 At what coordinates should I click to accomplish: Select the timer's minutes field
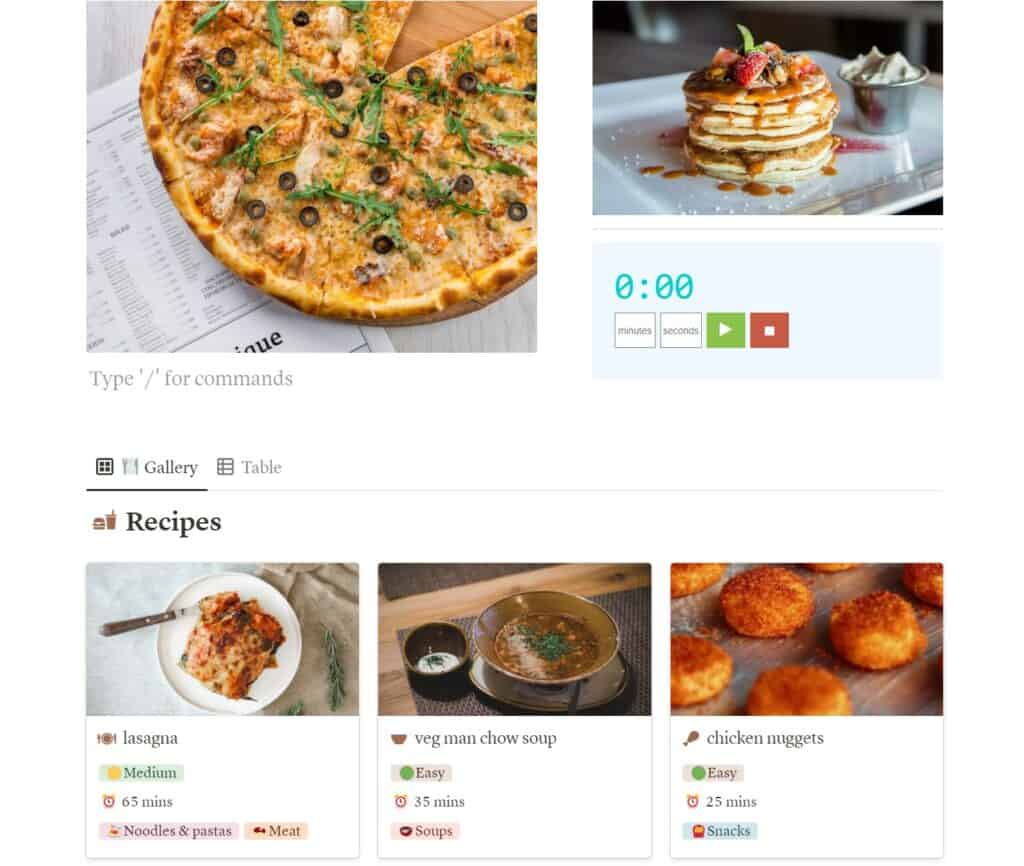634,330
